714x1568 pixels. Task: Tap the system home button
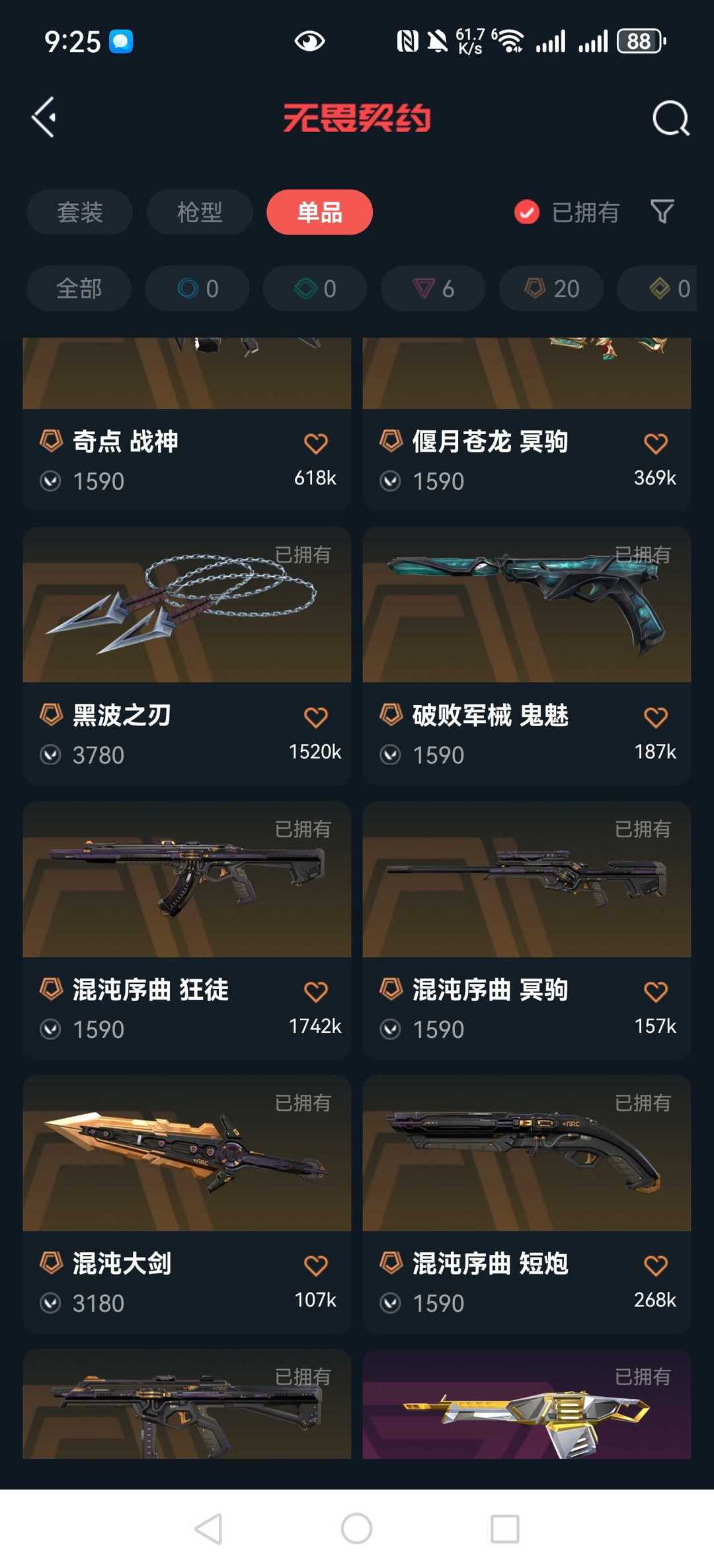coord(356,1528)
